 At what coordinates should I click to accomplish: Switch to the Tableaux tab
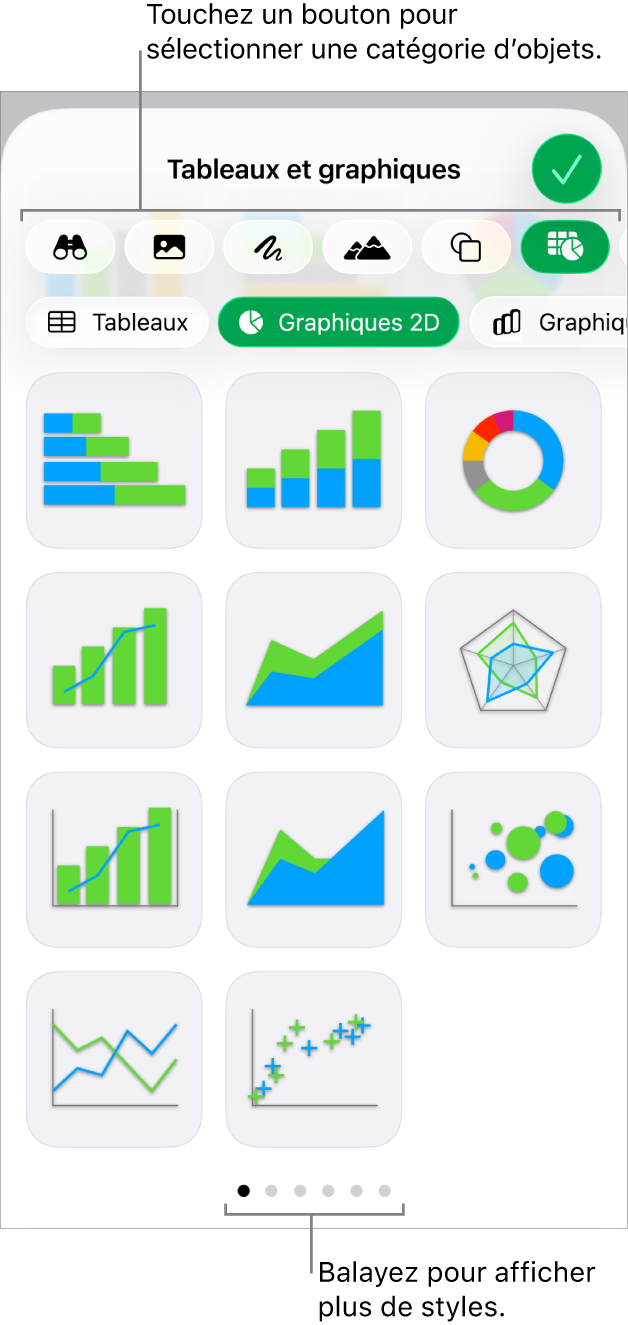[x=118, y=322]
